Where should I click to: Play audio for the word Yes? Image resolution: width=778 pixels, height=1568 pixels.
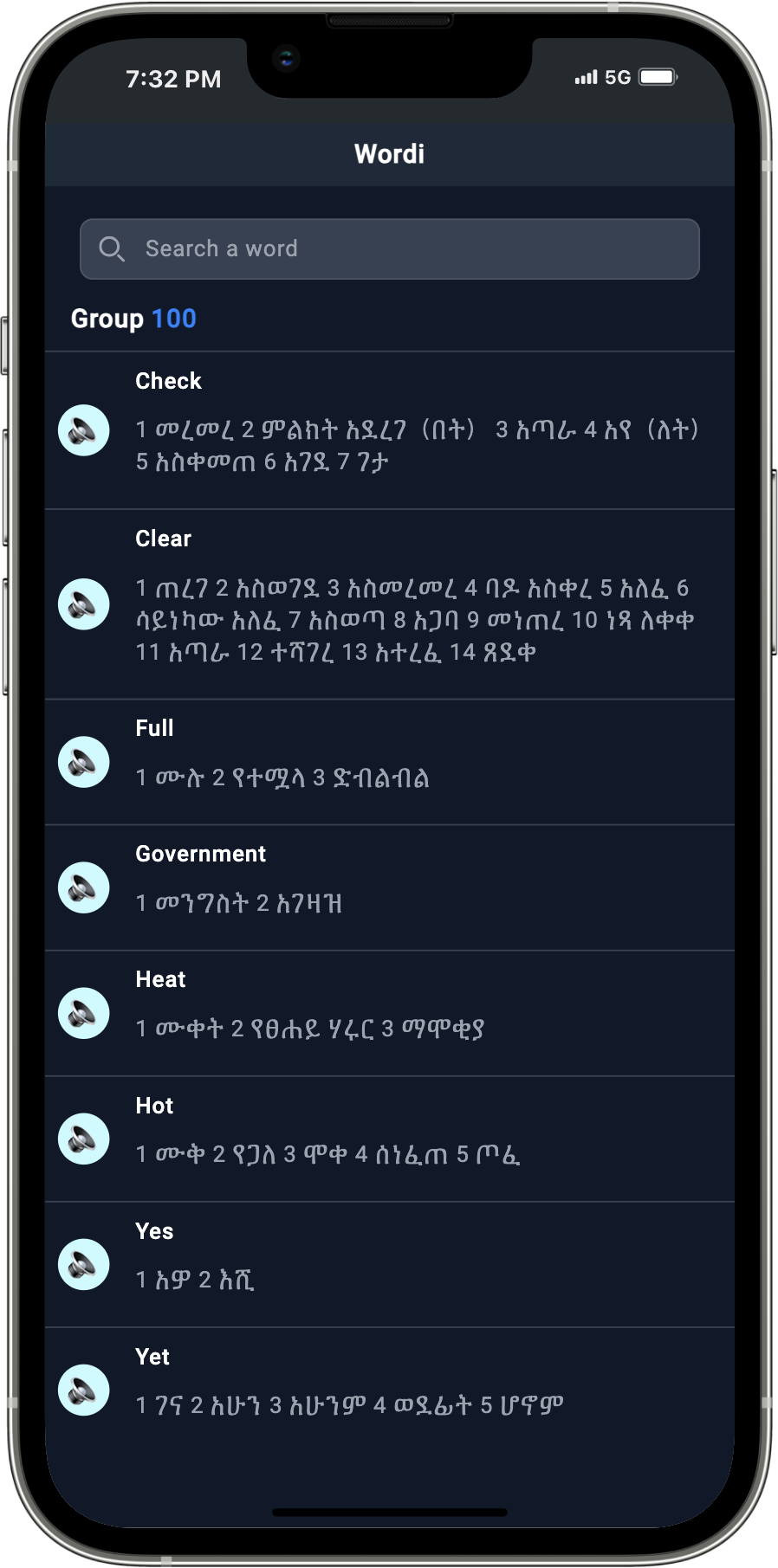pyautogui.click(x=83, y=1264)
